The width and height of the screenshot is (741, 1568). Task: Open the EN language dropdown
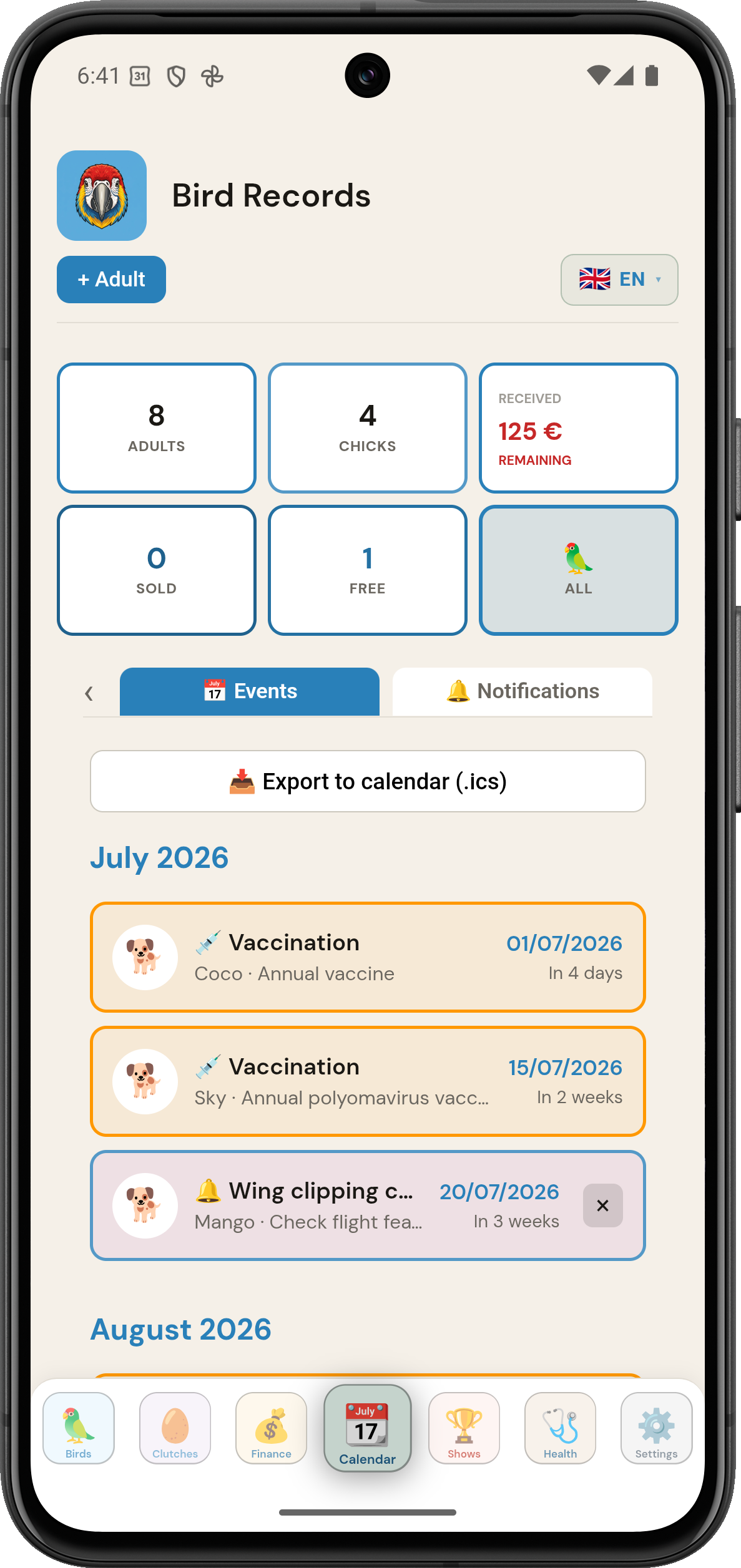(619, 280)
